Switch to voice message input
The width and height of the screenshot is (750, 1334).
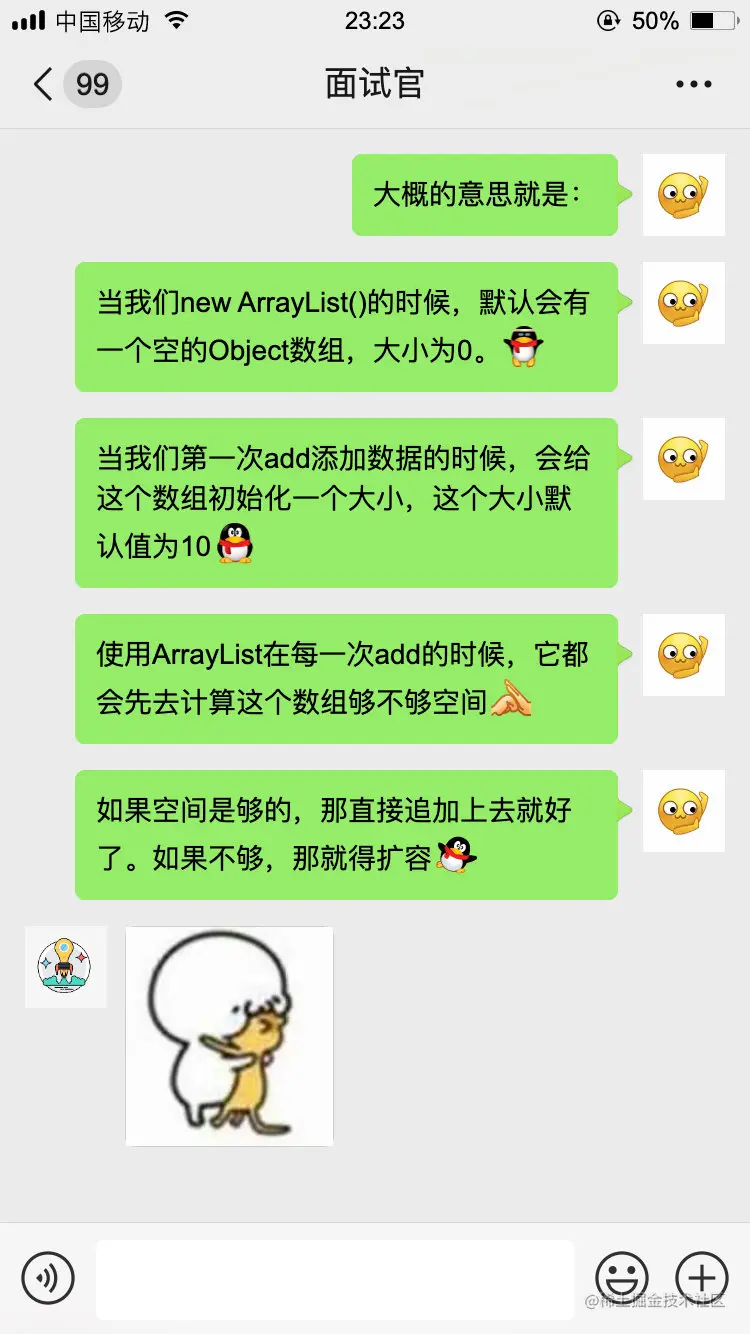(x=48, y=1277)
